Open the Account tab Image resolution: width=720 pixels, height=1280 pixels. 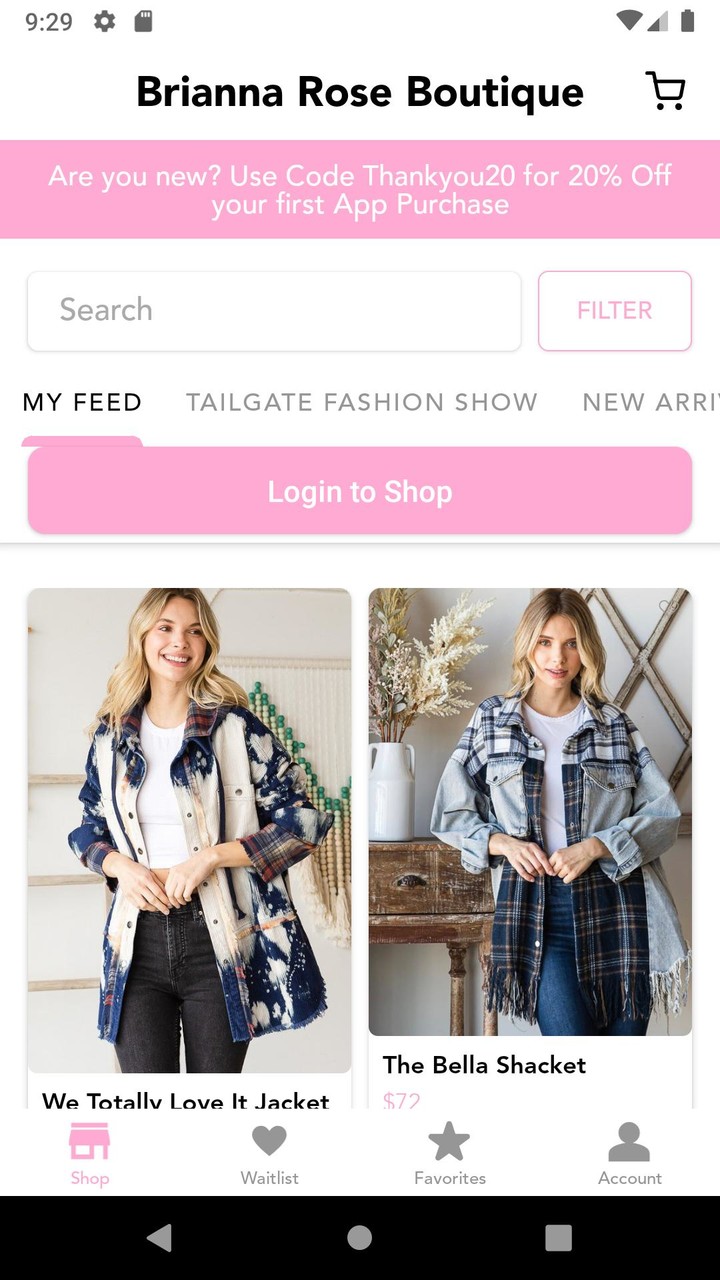click(629, 1154)
